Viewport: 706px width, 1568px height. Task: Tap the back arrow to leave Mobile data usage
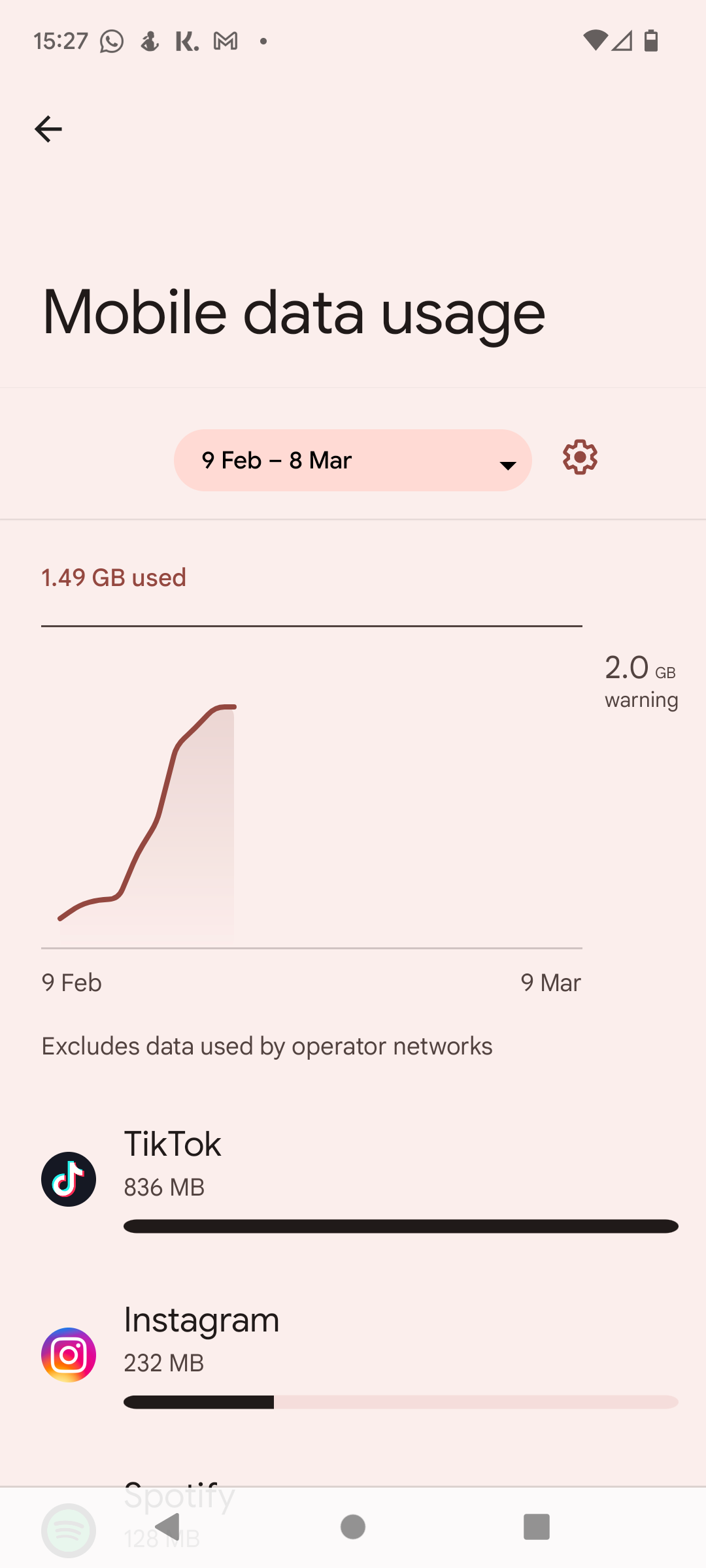[48, 129]
